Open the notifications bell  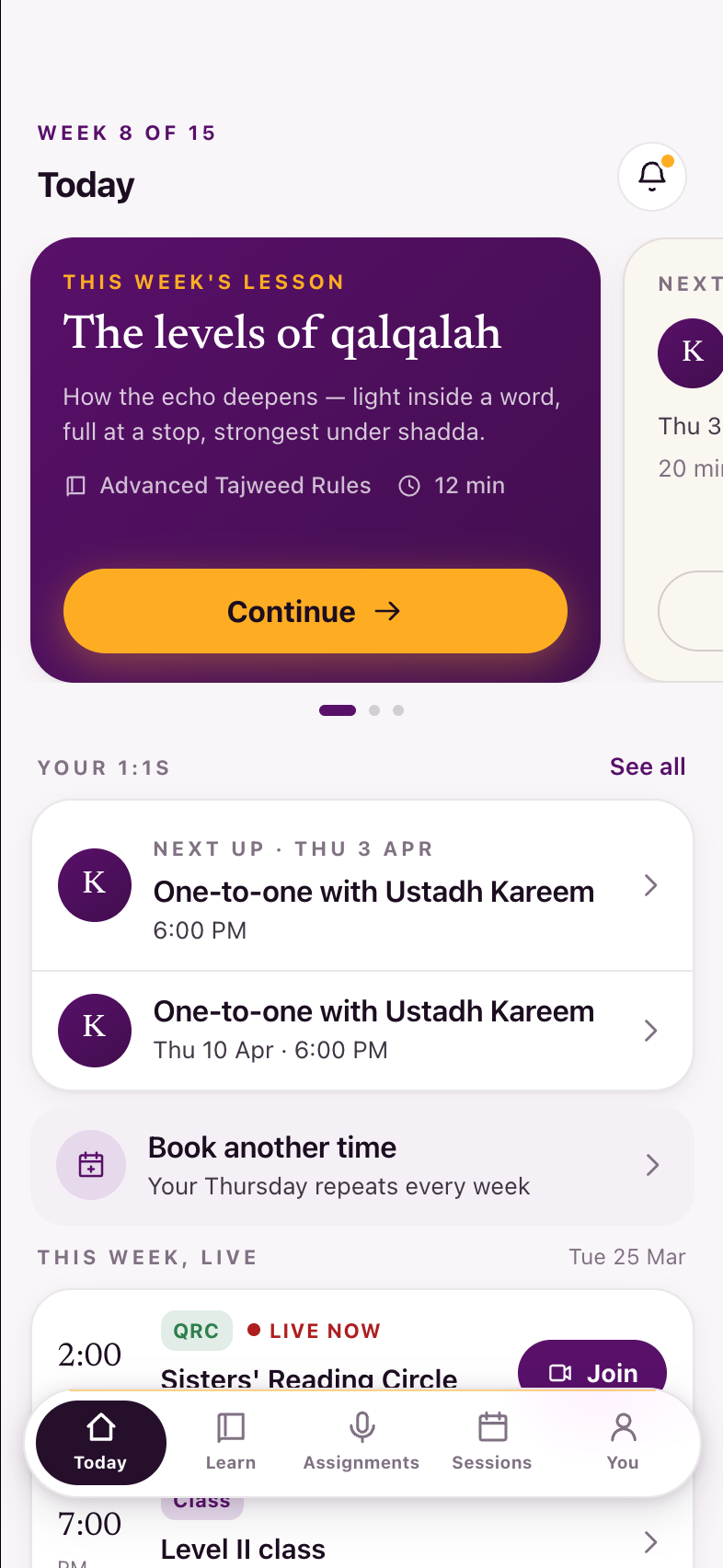(652, 176)
